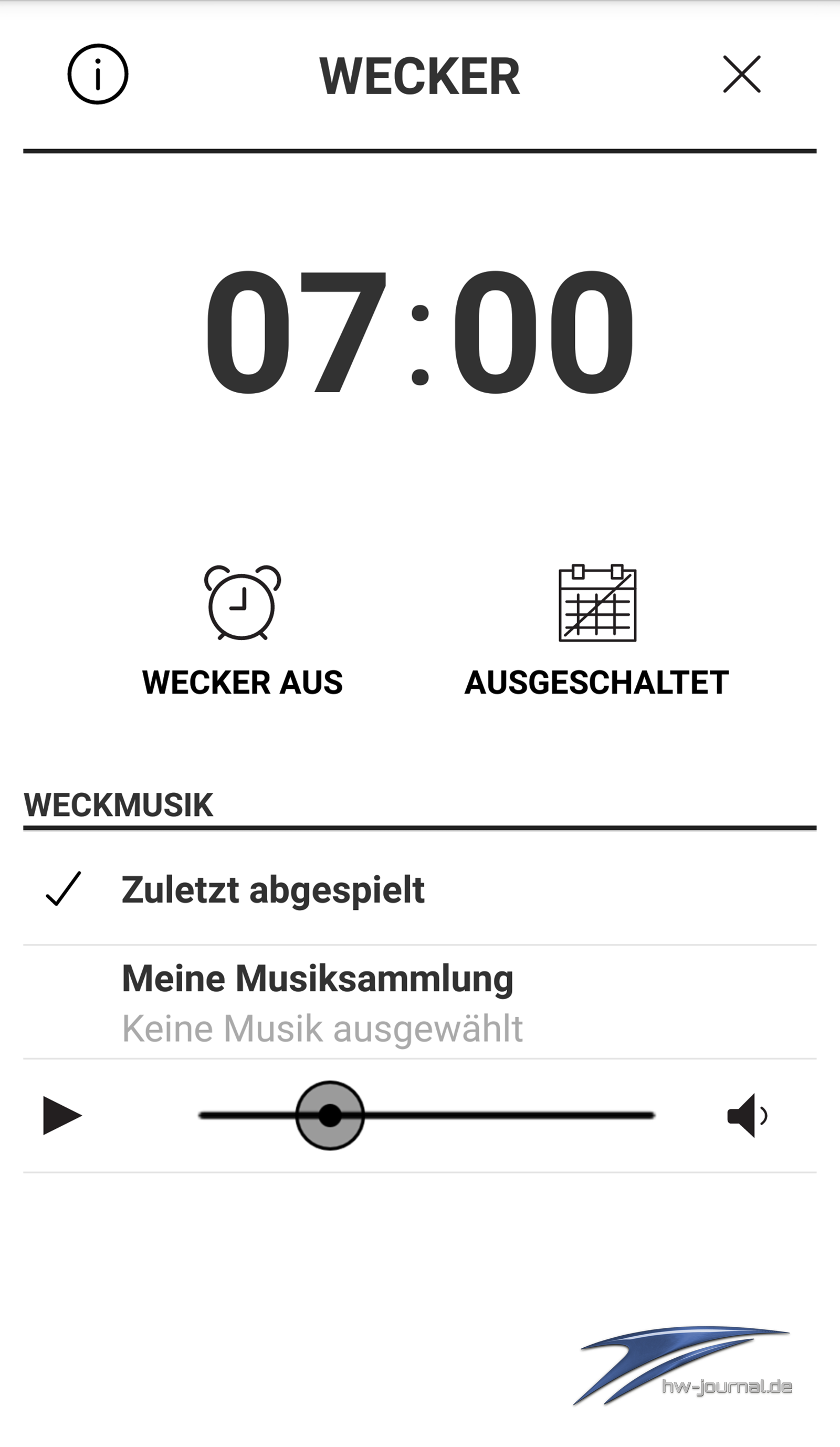Select Zuletzt abgespielt as wake music
The width and height of the screenshot is (840, 1447).
tap(419, 889)
